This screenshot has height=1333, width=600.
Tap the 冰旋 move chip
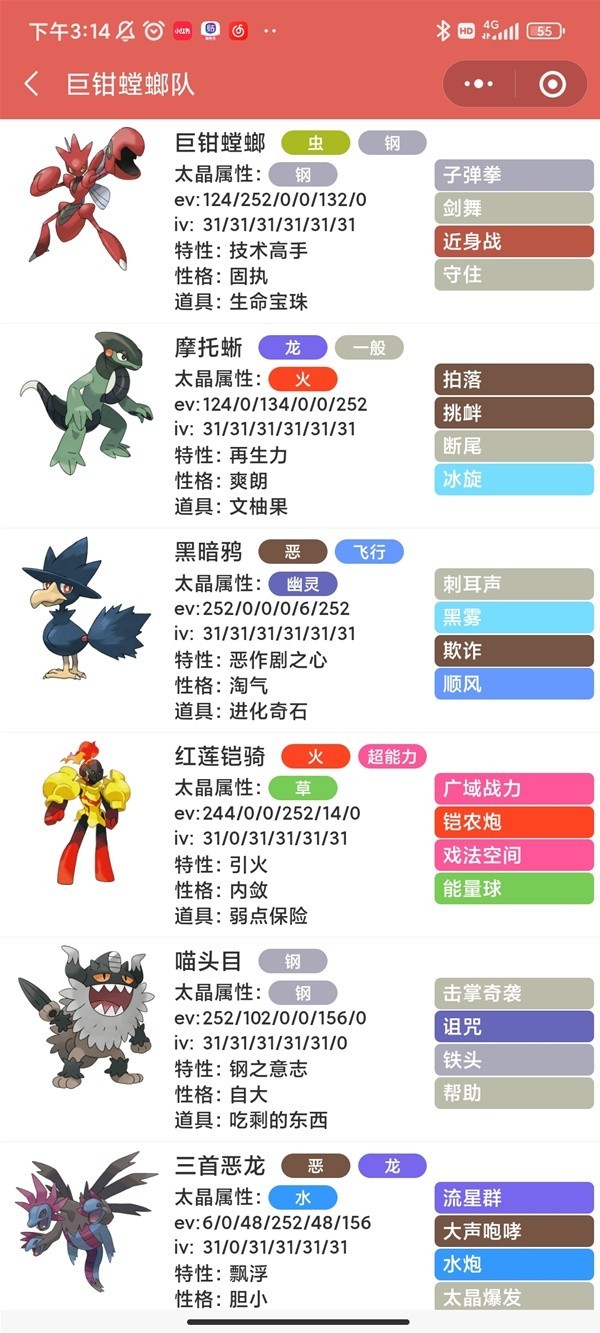pyautogui.click(x=513, y=479)
